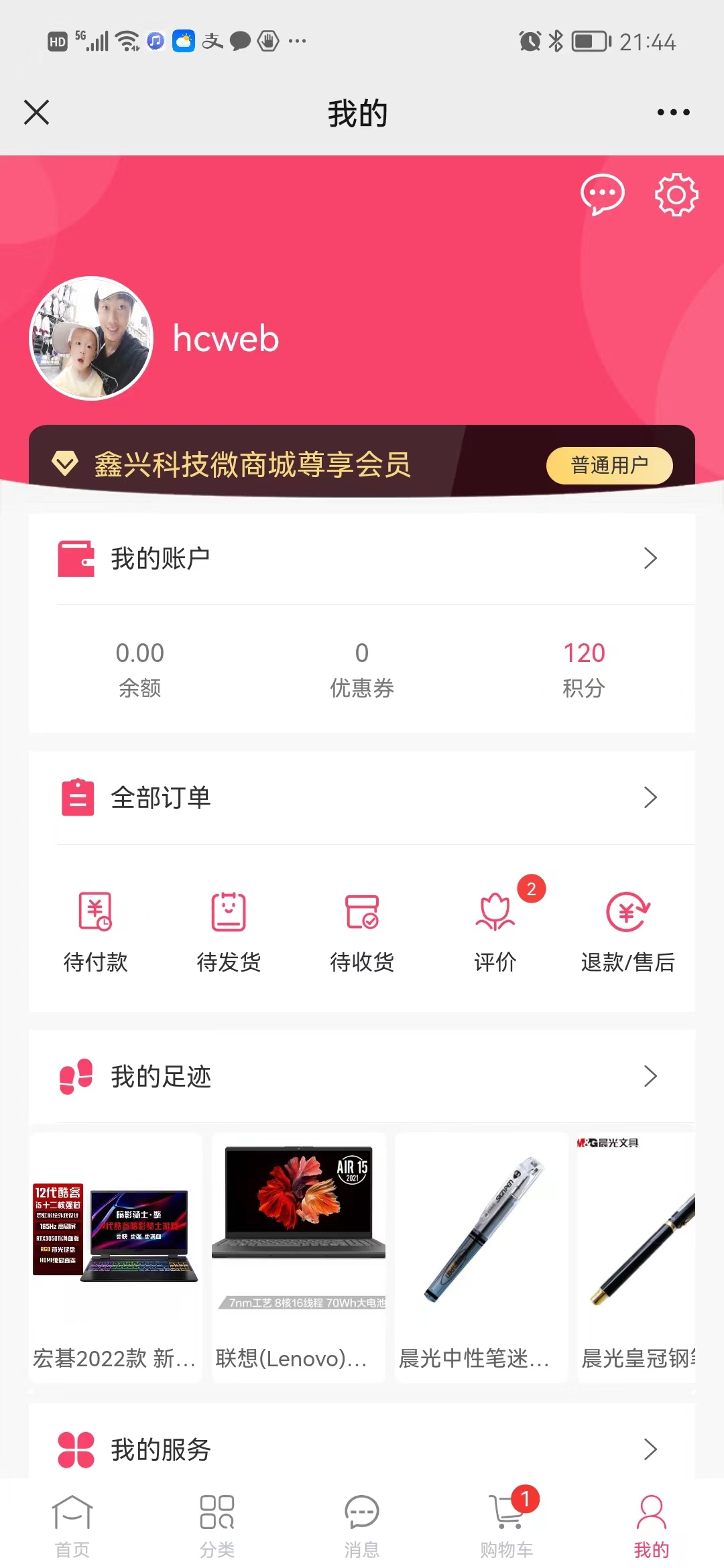This screenshot has height=1568, width=724.
Task: Tap the 普通用户 membership badge
Action: [609, 465]
